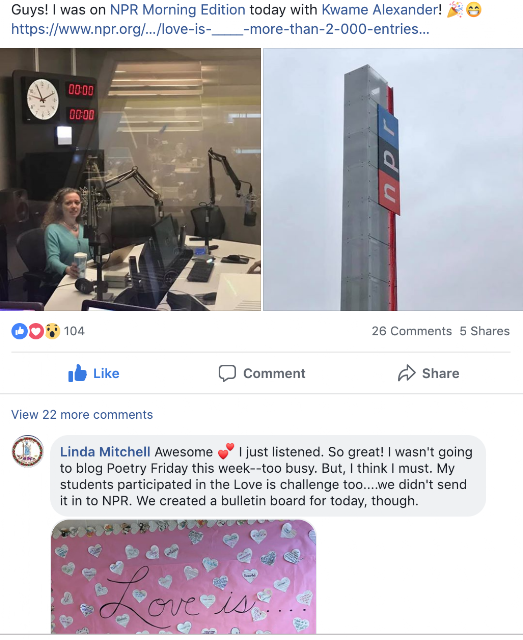
Task: Share the NPR post
Action: (428, 373)
